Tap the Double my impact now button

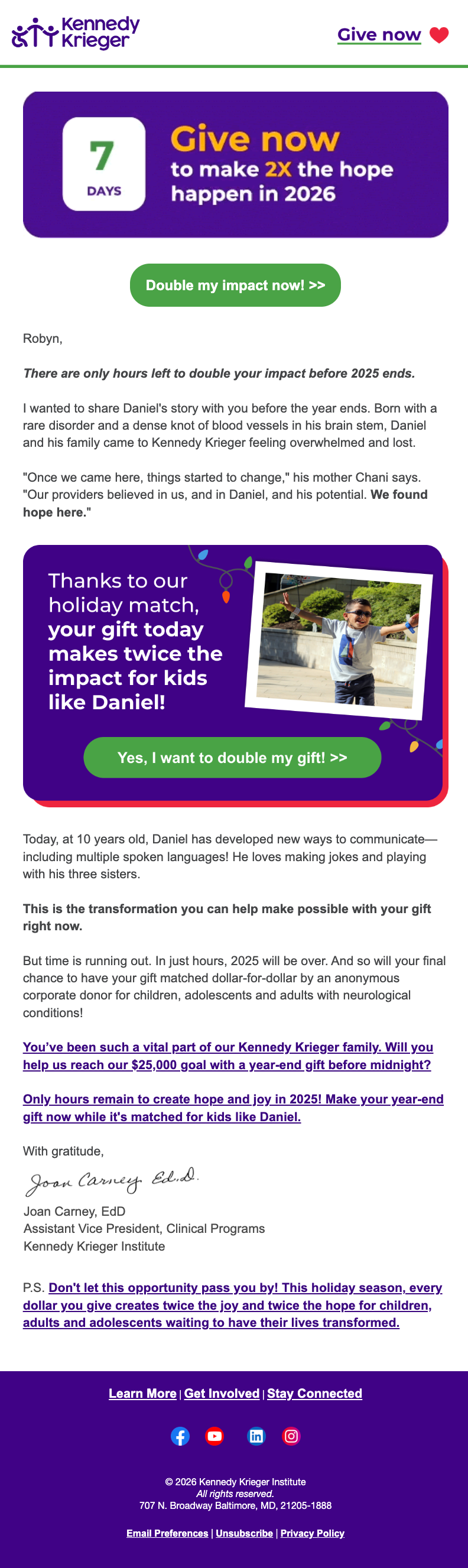pyautogui.click(x=235, y=285)
